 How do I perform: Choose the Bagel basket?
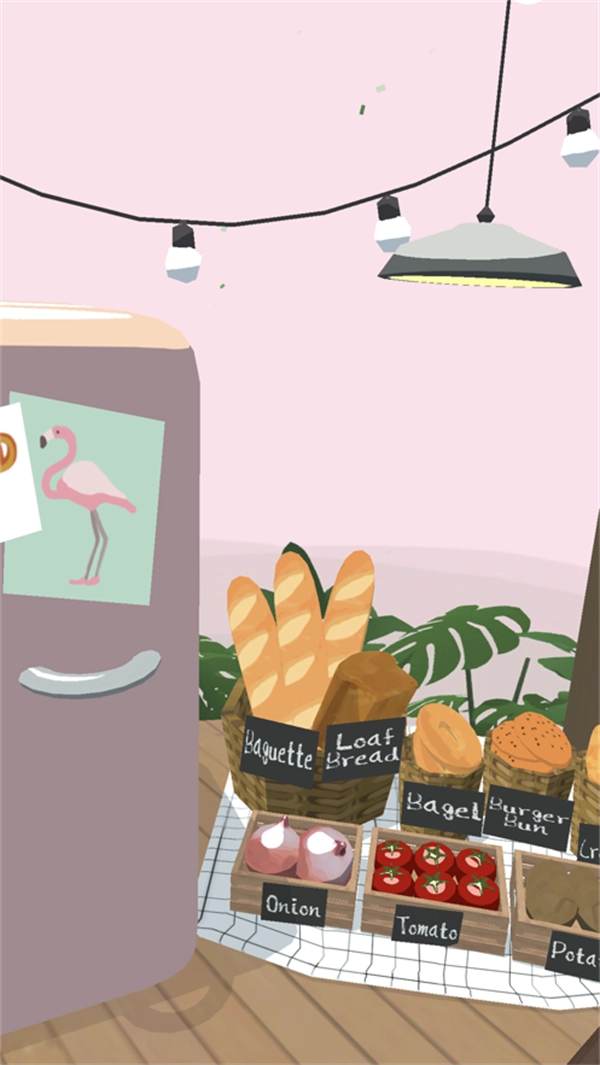click(x=445, y=745)
